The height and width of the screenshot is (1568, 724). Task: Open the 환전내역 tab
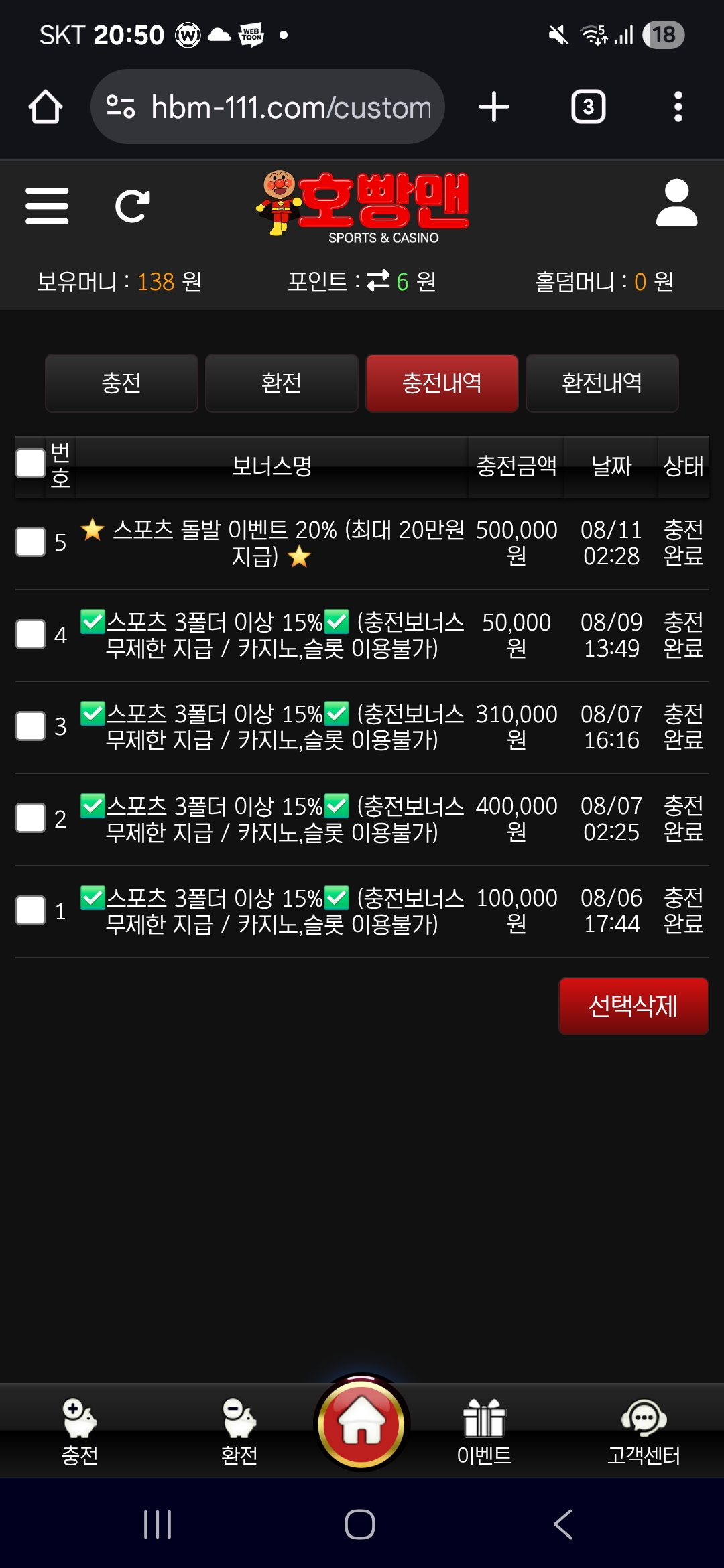click(602, 383)
